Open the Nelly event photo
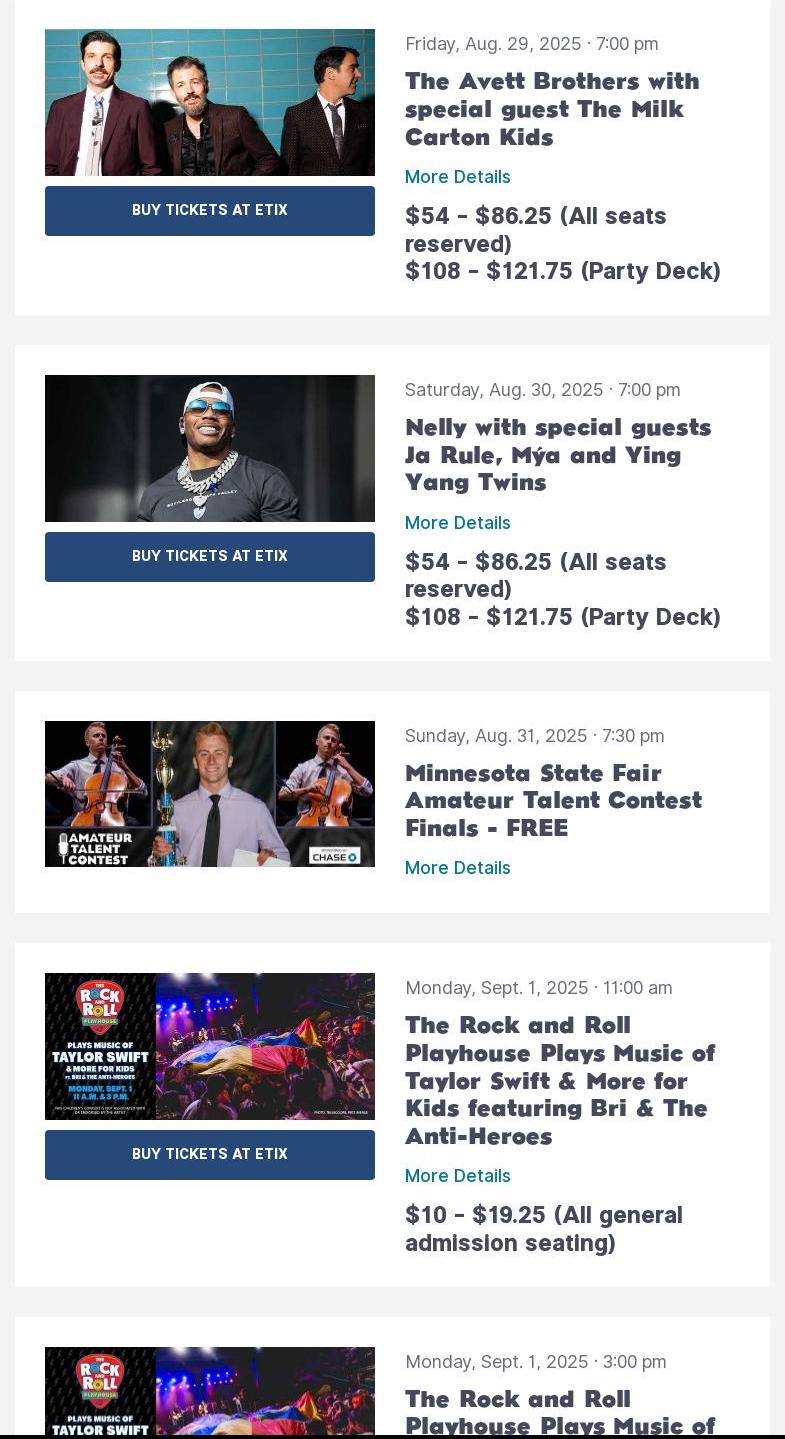Viewport: 785px width, 1439px height. (209, 448)
